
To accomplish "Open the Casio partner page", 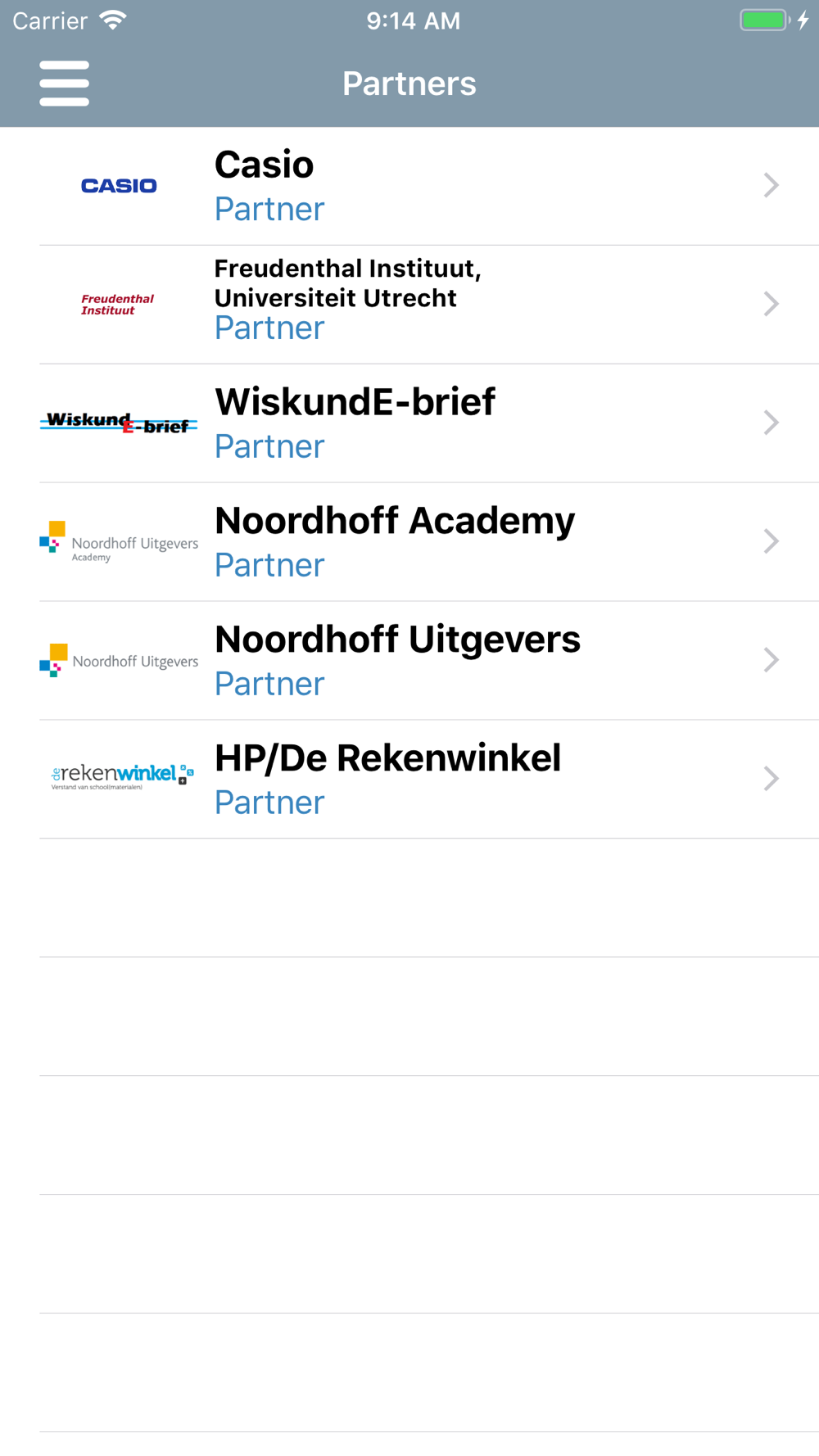I will click(409, 186).
